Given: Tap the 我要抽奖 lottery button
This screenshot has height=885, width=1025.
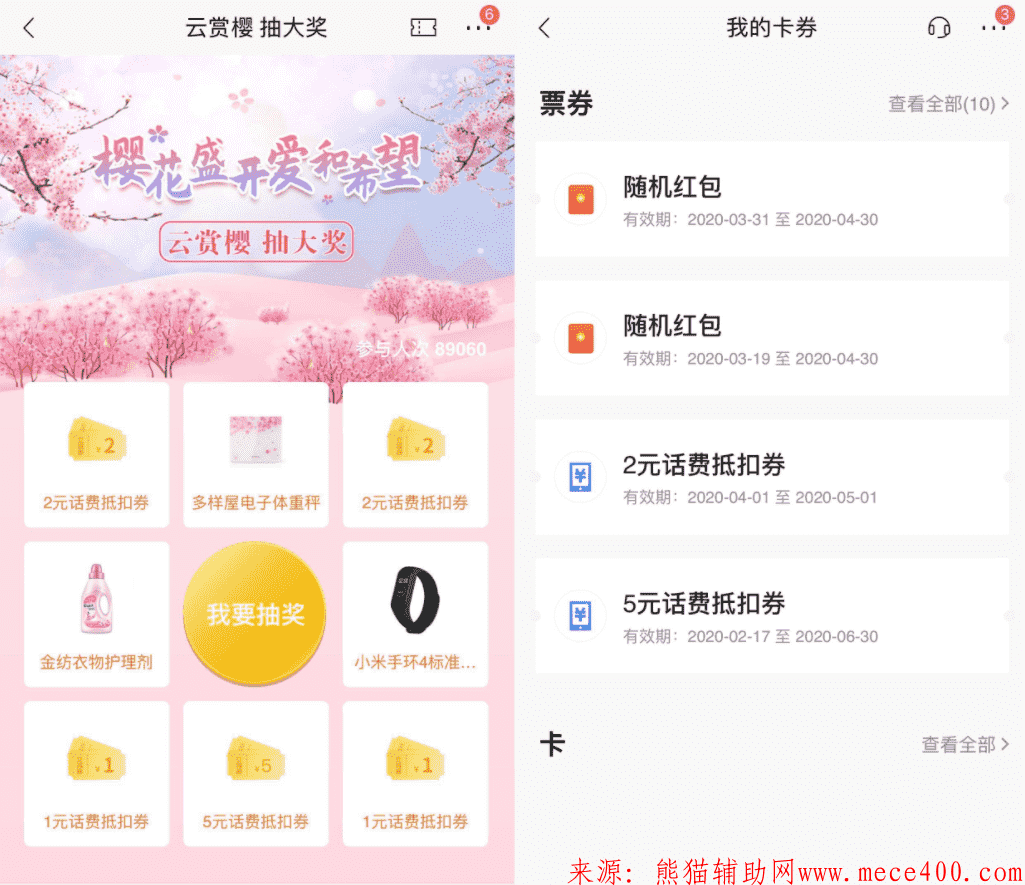Looking at the screenshot, I should coord(255,614).
